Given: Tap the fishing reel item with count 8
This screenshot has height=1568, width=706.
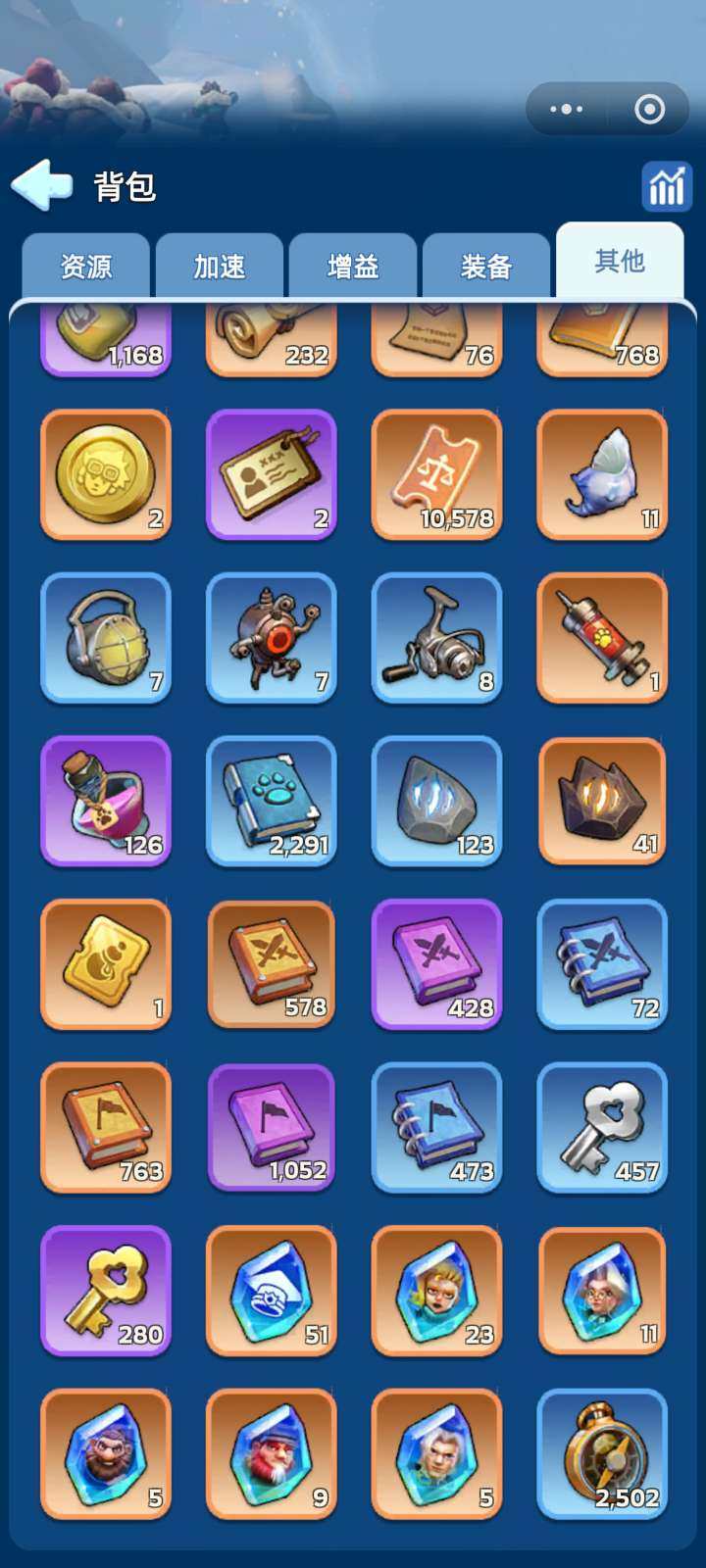Looking at the screenshot, I should tap(437, 638).
